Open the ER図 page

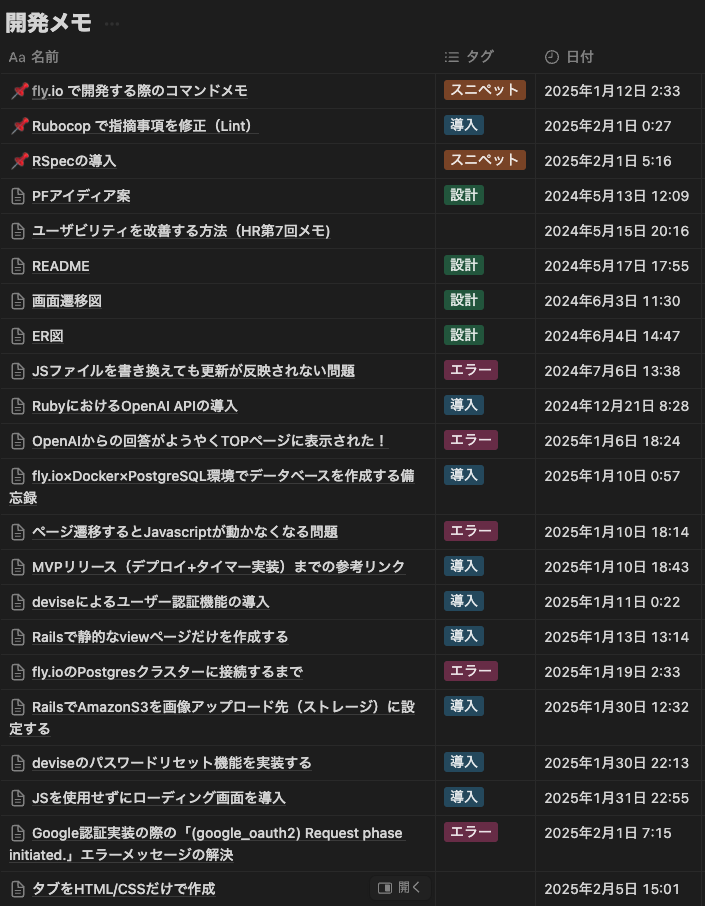pyautogui.click(x=48, y=336)
